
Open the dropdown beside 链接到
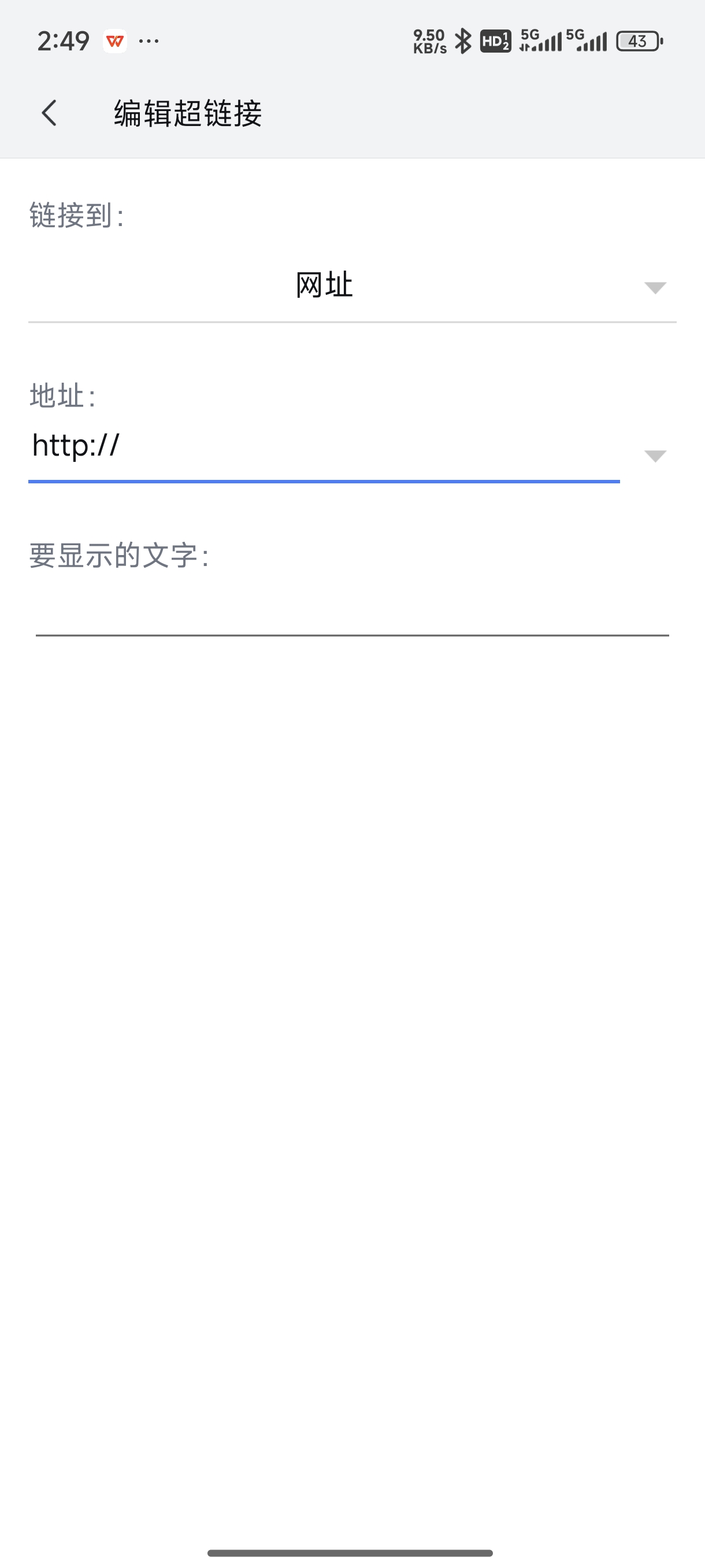click(654, 289)
